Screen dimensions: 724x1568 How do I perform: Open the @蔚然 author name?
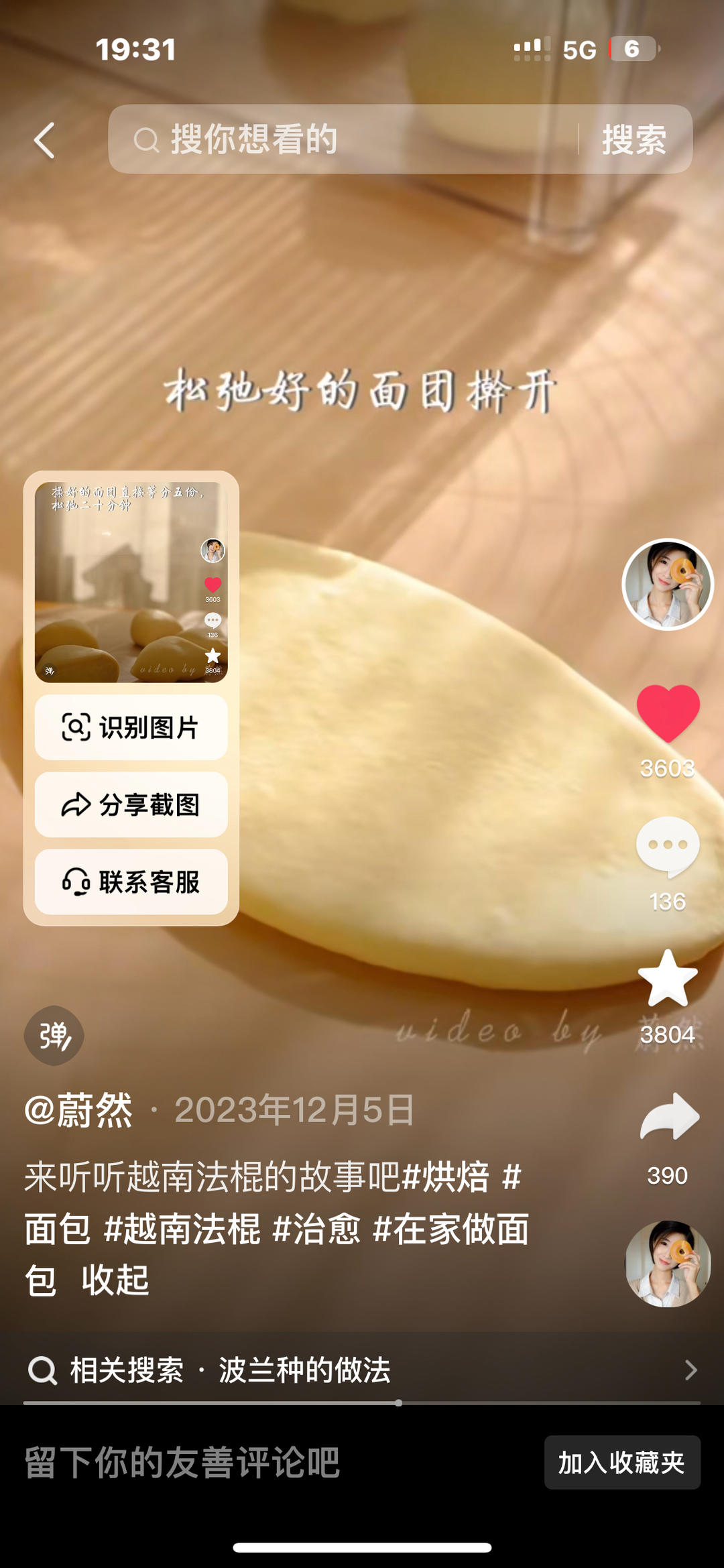pos(79,1111)
